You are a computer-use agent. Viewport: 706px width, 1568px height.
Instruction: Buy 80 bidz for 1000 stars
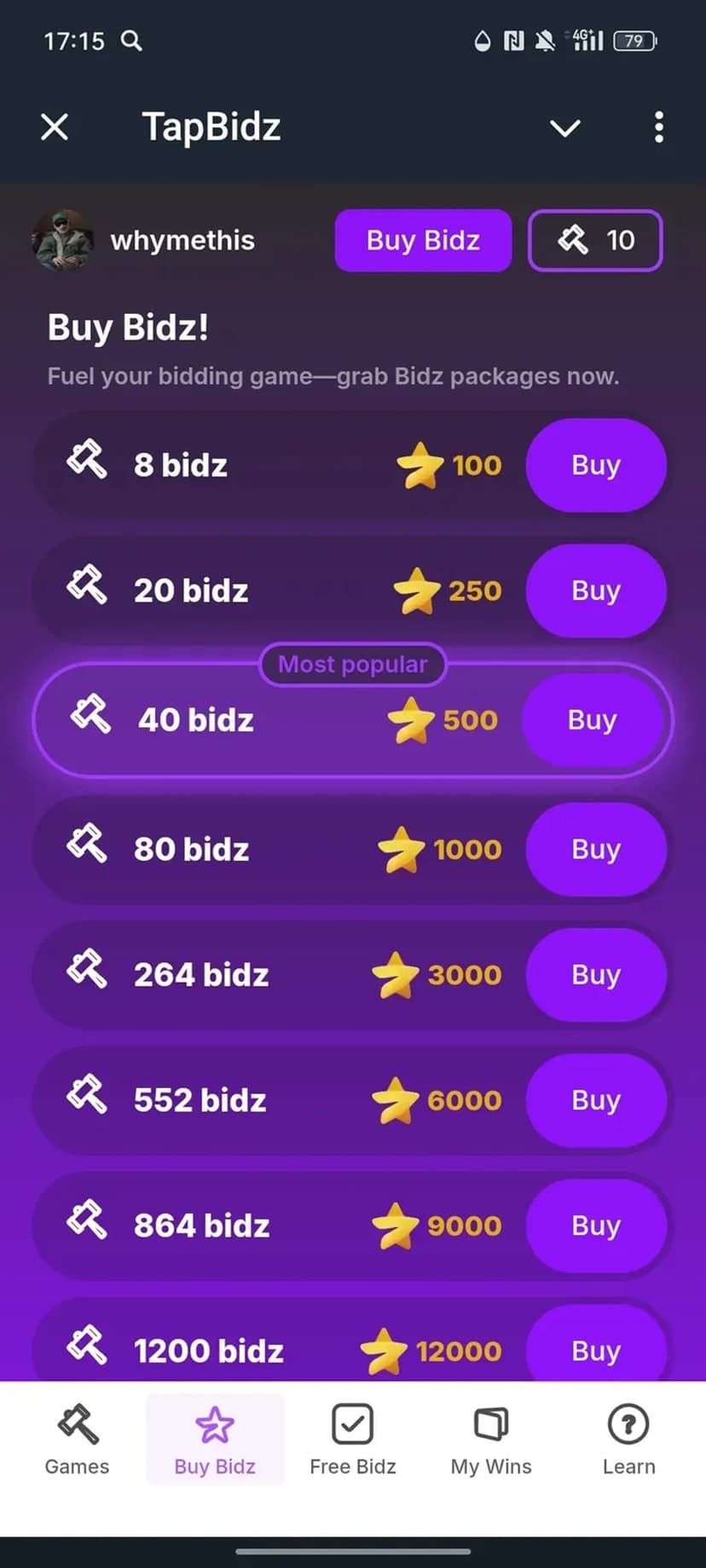pos(595,850)
